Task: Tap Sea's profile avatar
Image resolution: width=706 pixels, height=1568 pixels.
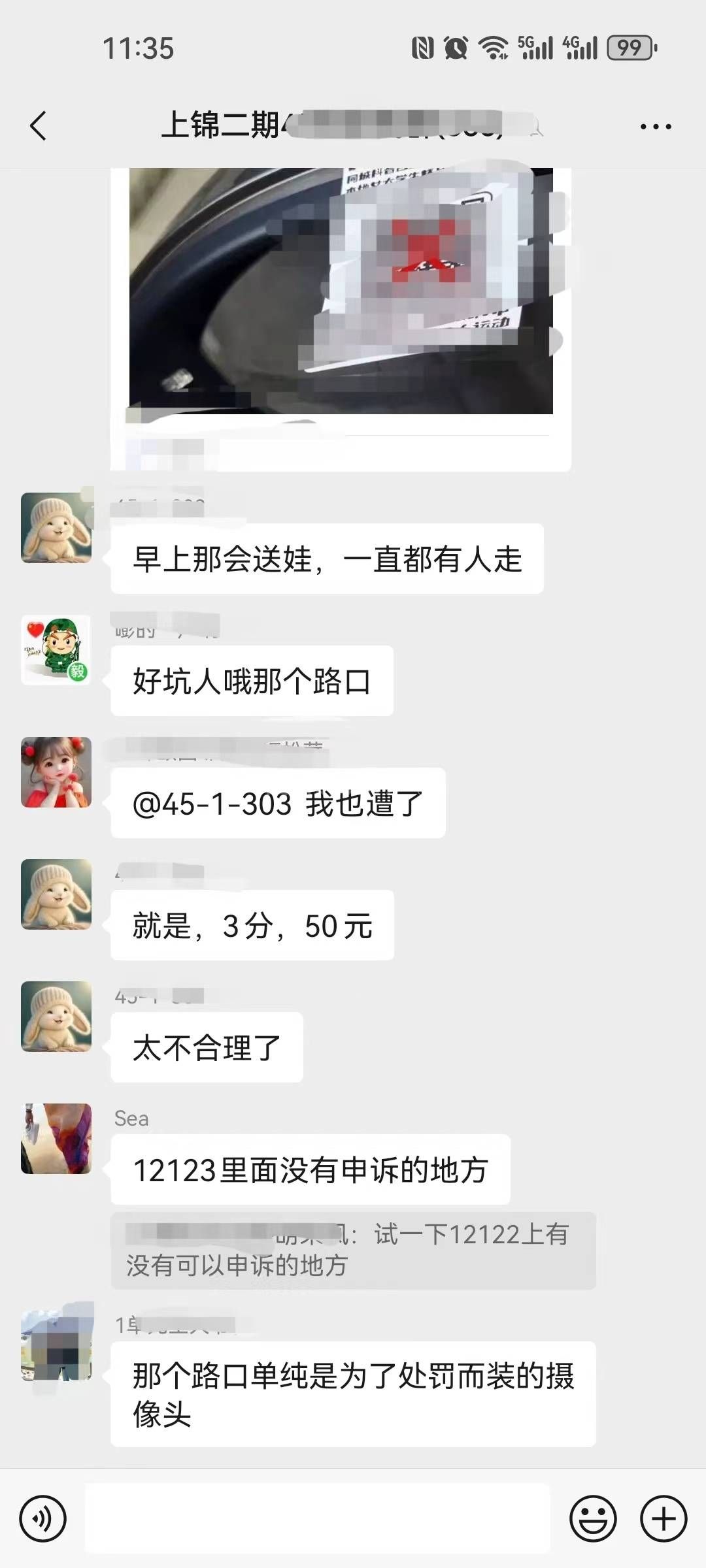Action: click(56, 1139)
